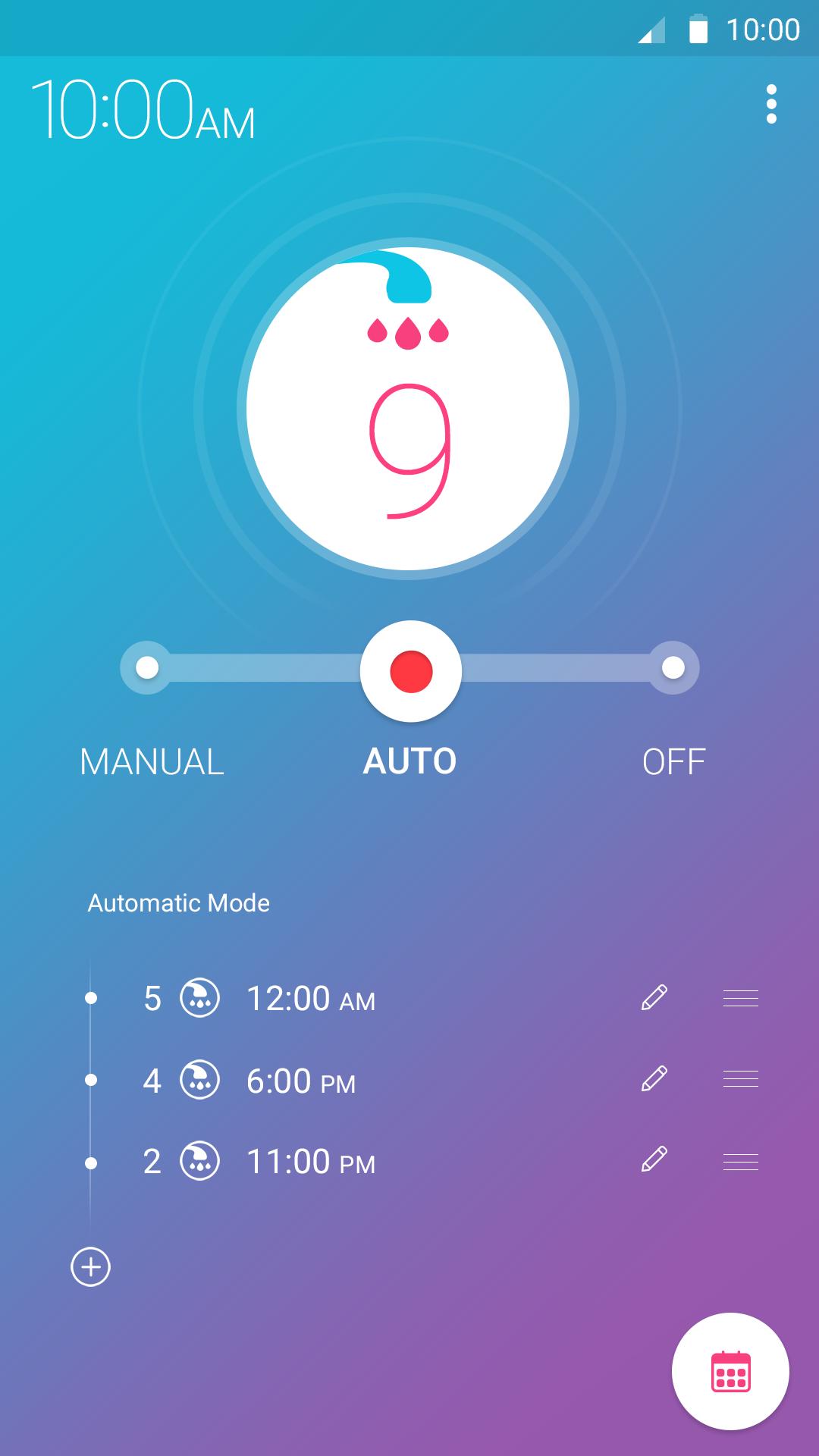Select the Auto mode knob
819x1456 pixels.
(x=410, y=671)
